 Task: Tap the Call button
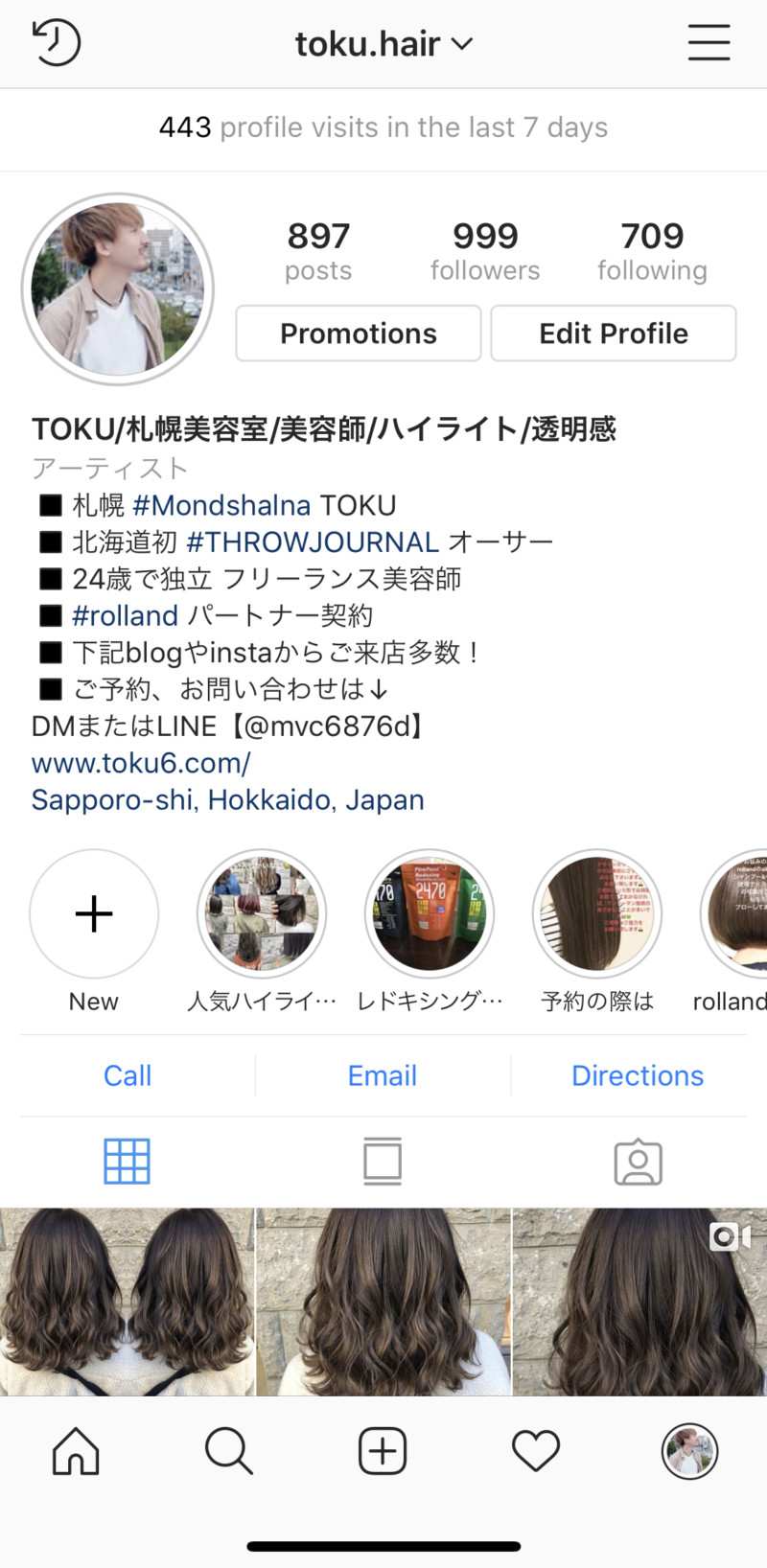pos(128,1075)
